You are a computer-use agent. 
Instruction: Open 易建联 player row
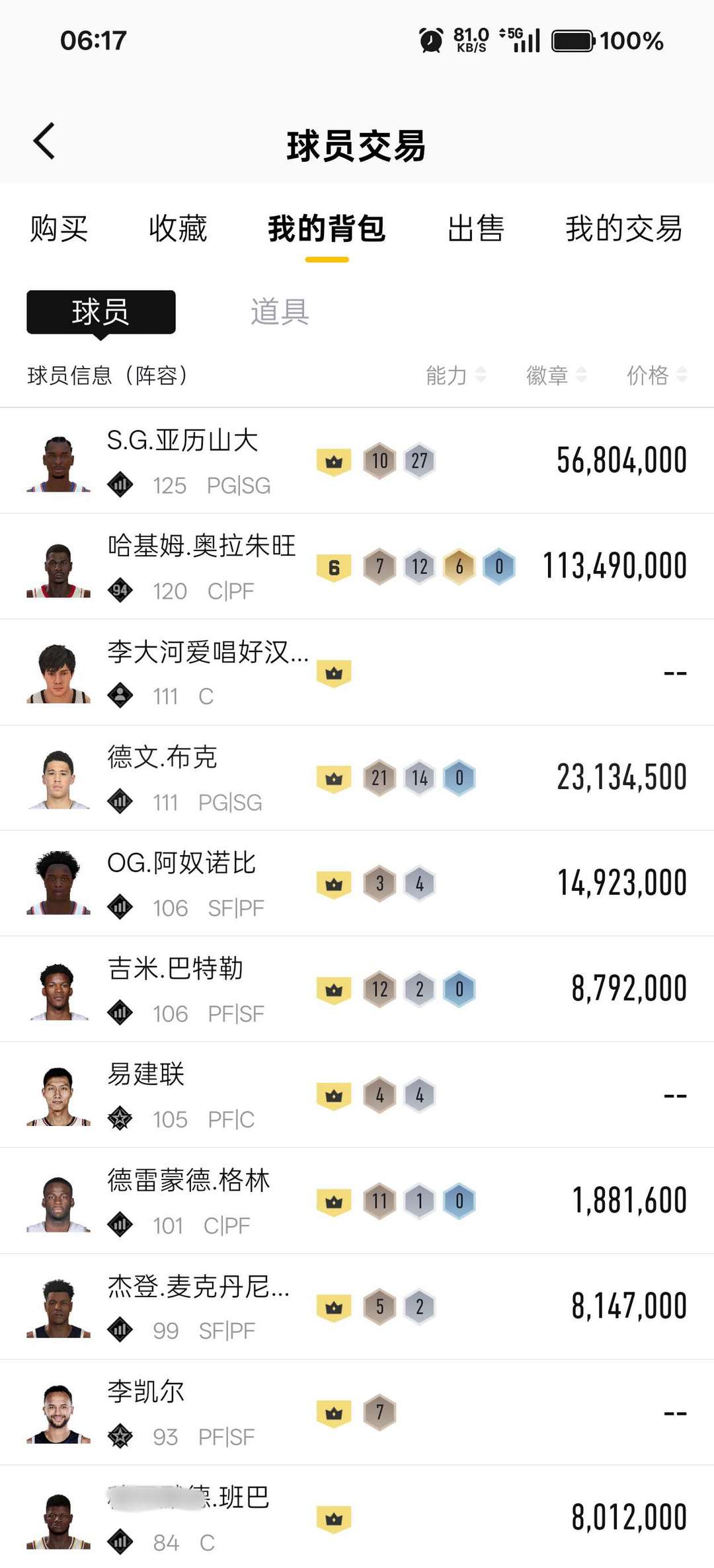[357, 1095]
